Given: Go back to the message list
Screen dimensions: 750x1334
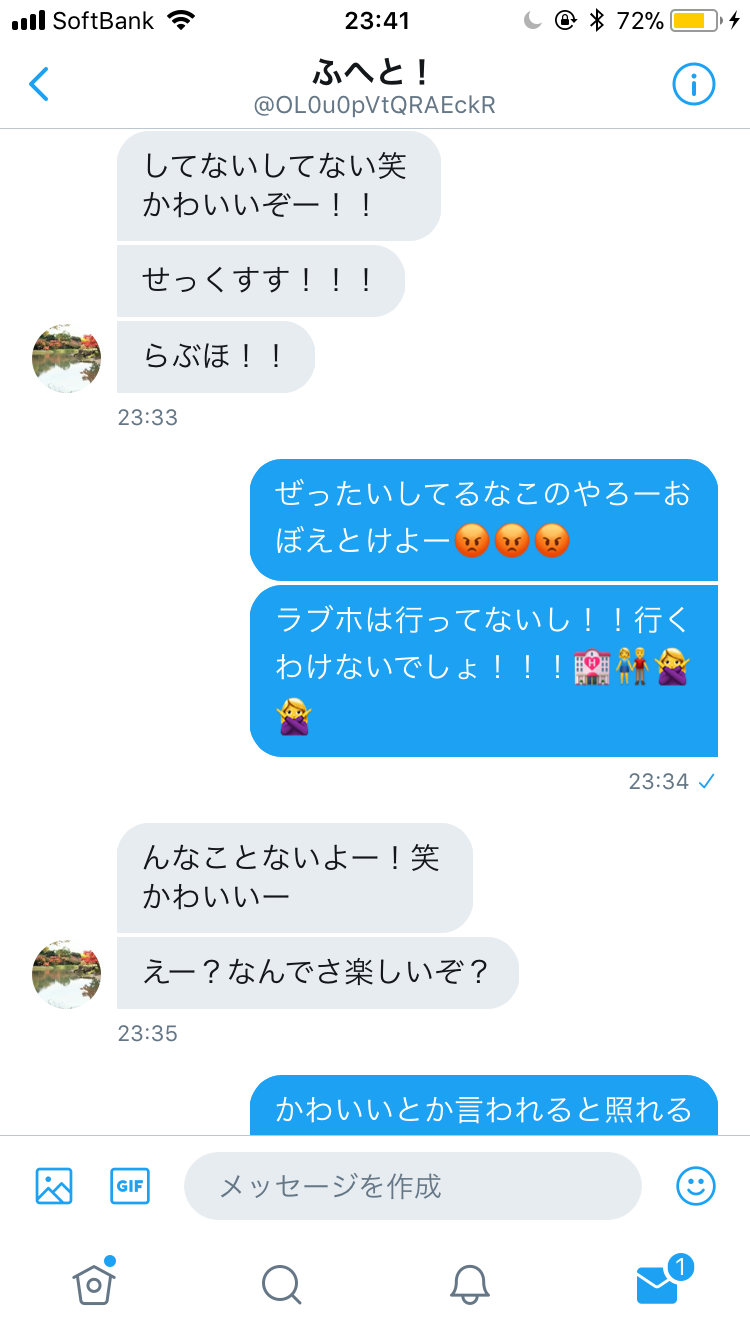Looking at the screenshot, I should click(38, 85).
